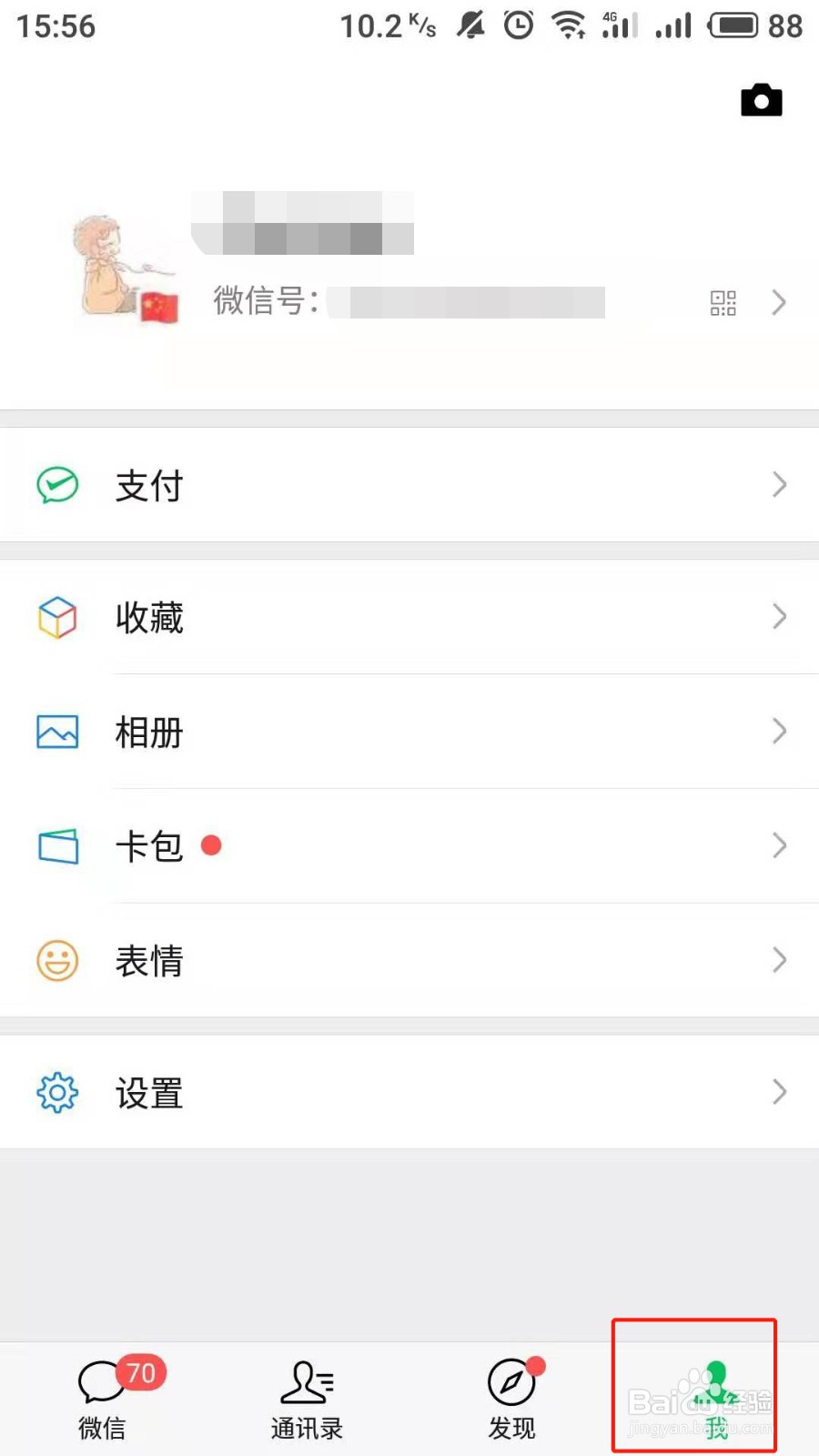Viewport: 819px width, 1456px height.
Task: Expand the 设置 row chevron
Action: tap(779, 1092)
